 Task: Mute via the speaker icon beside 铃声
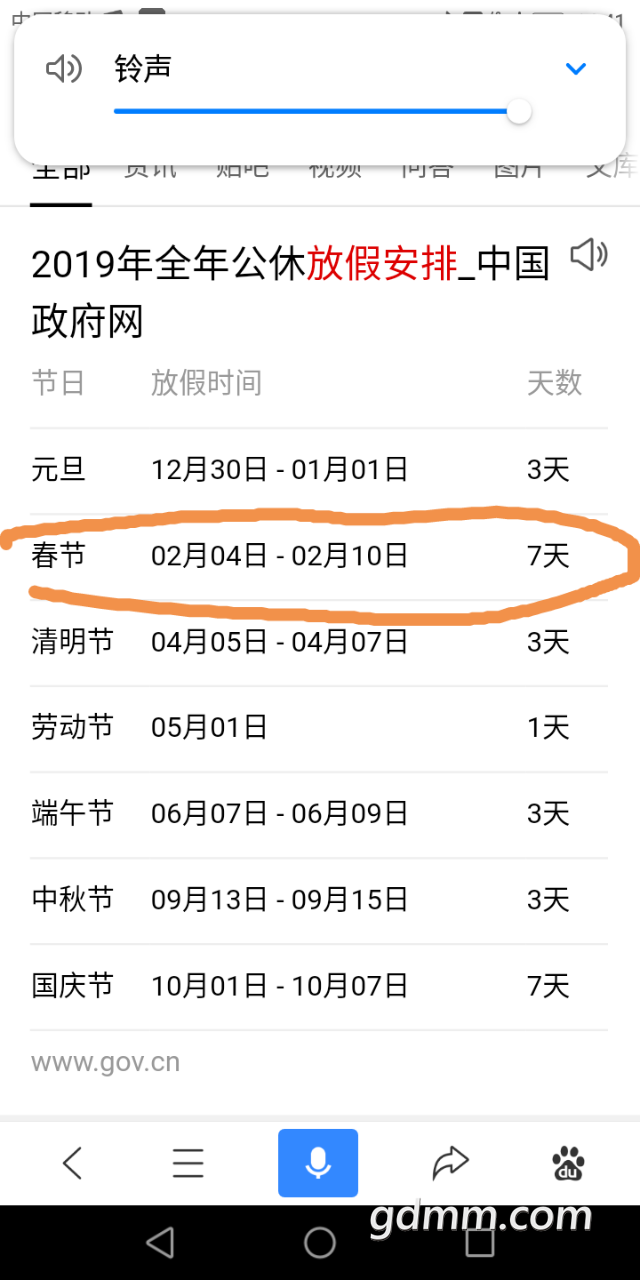click(64, 69)
